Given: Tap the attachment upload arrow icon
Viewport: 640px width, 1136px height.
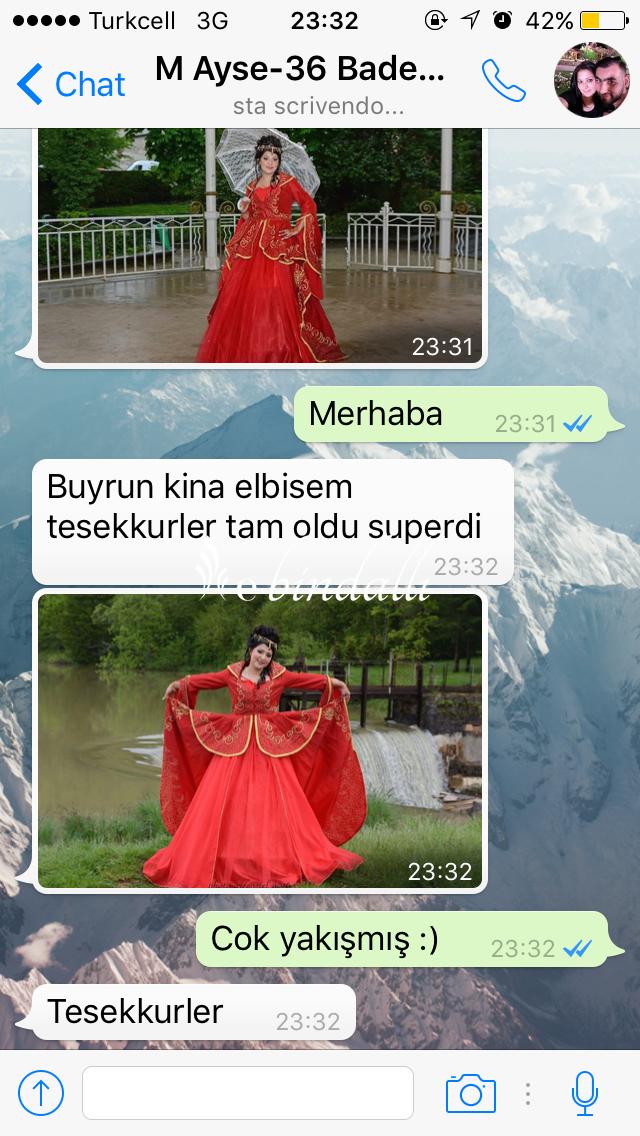Looking at the screenshot, I should tap(41, 1093).
